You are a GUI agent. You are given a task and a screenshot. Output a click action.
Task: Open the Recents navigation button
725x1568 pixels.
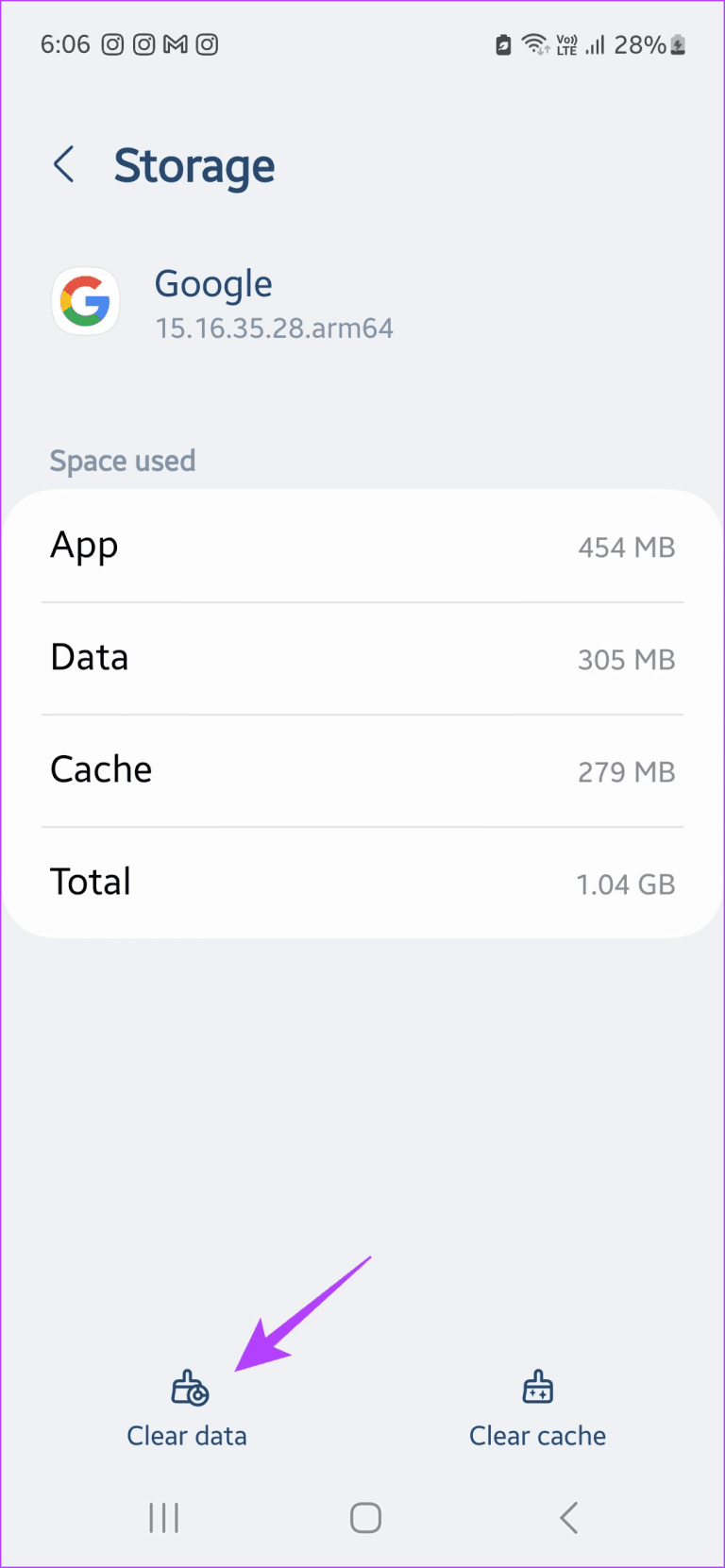tap(163, 1518)
